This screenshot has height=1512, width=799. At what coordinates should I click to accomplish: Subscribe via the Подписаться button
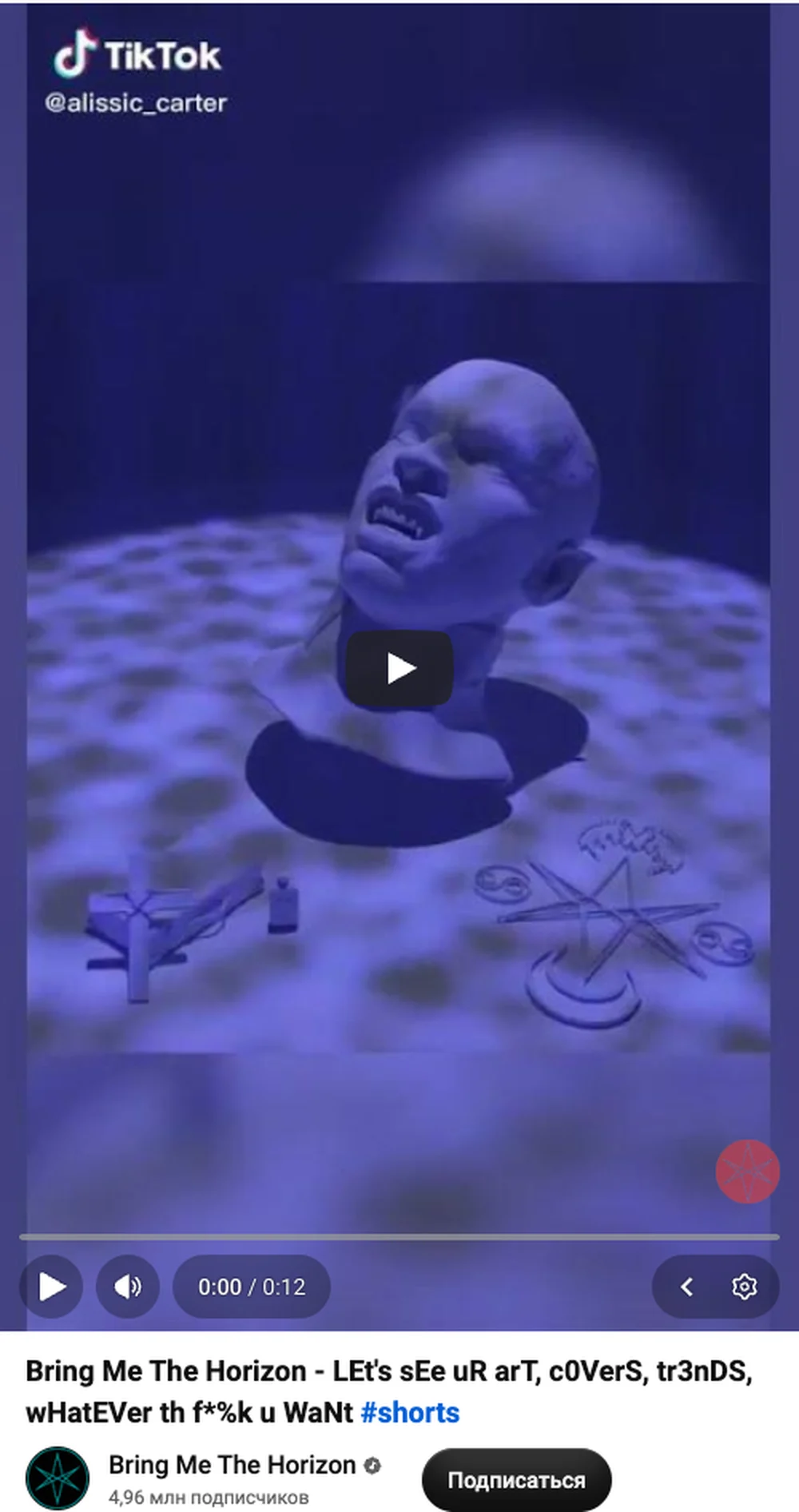click(x=517, y=1480)
